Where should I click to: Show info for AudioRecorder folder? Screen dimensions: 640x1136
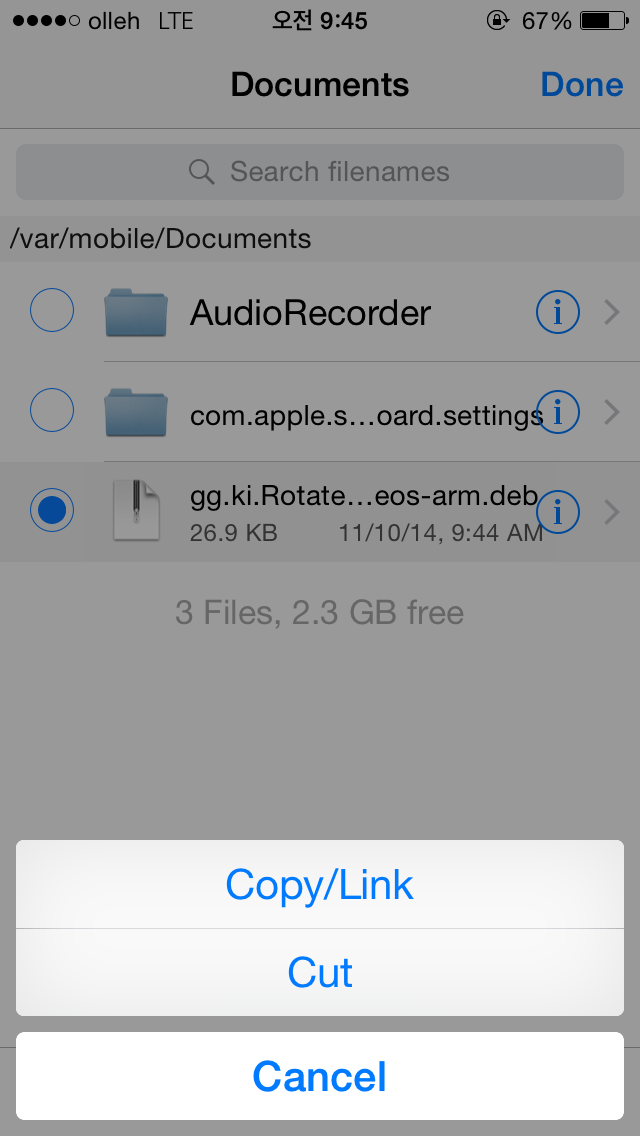coord(557,313)
